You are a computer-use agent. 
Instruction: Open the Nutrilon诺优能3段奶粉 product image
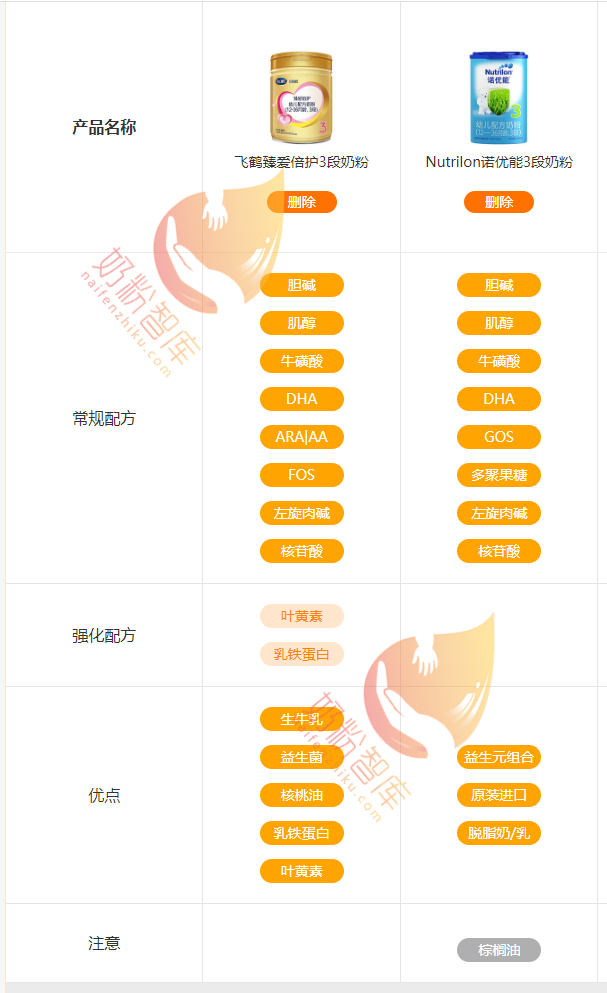[498, 97]
